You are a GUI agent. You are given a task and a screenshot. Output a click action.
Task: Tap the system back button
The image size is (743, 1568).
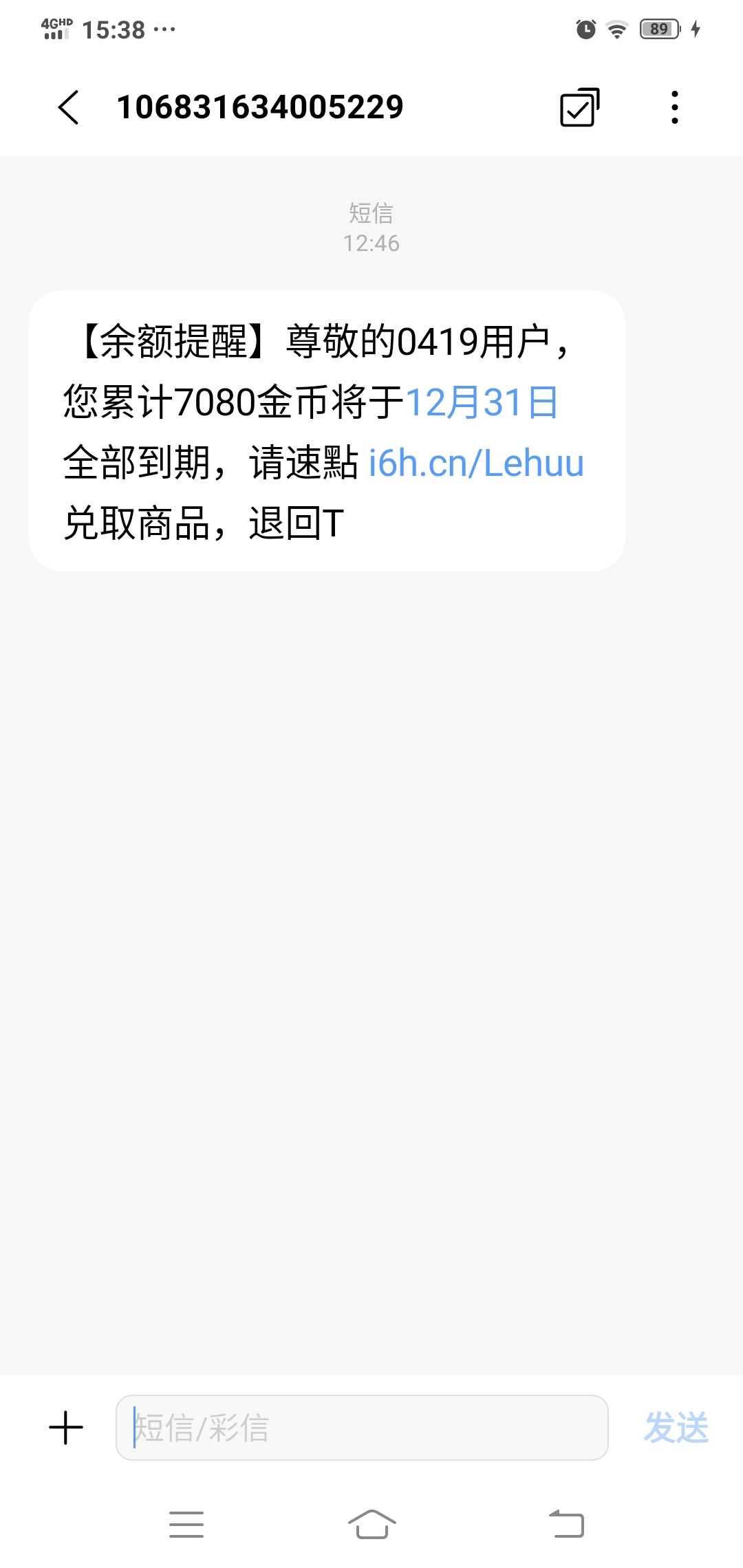566,1525
